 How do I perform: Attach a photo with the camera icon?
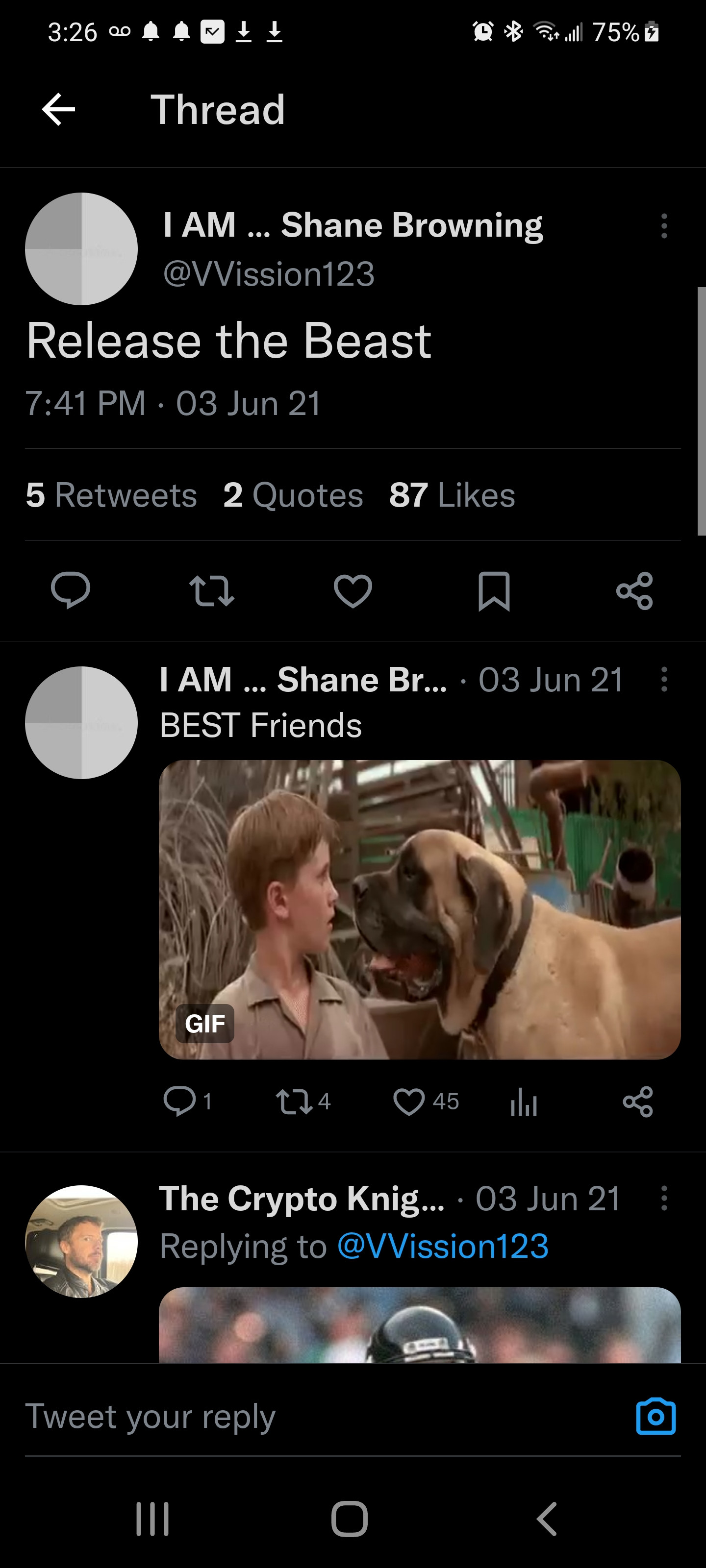click(656, 1417)
